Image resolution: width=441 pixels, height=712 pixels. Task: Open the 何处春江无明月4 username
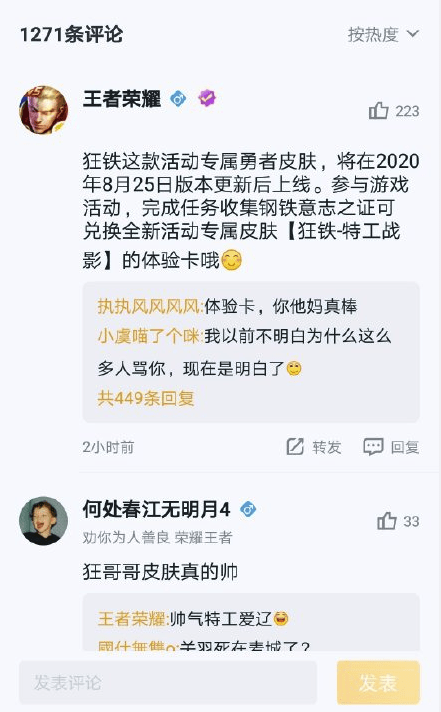[156, 509]
